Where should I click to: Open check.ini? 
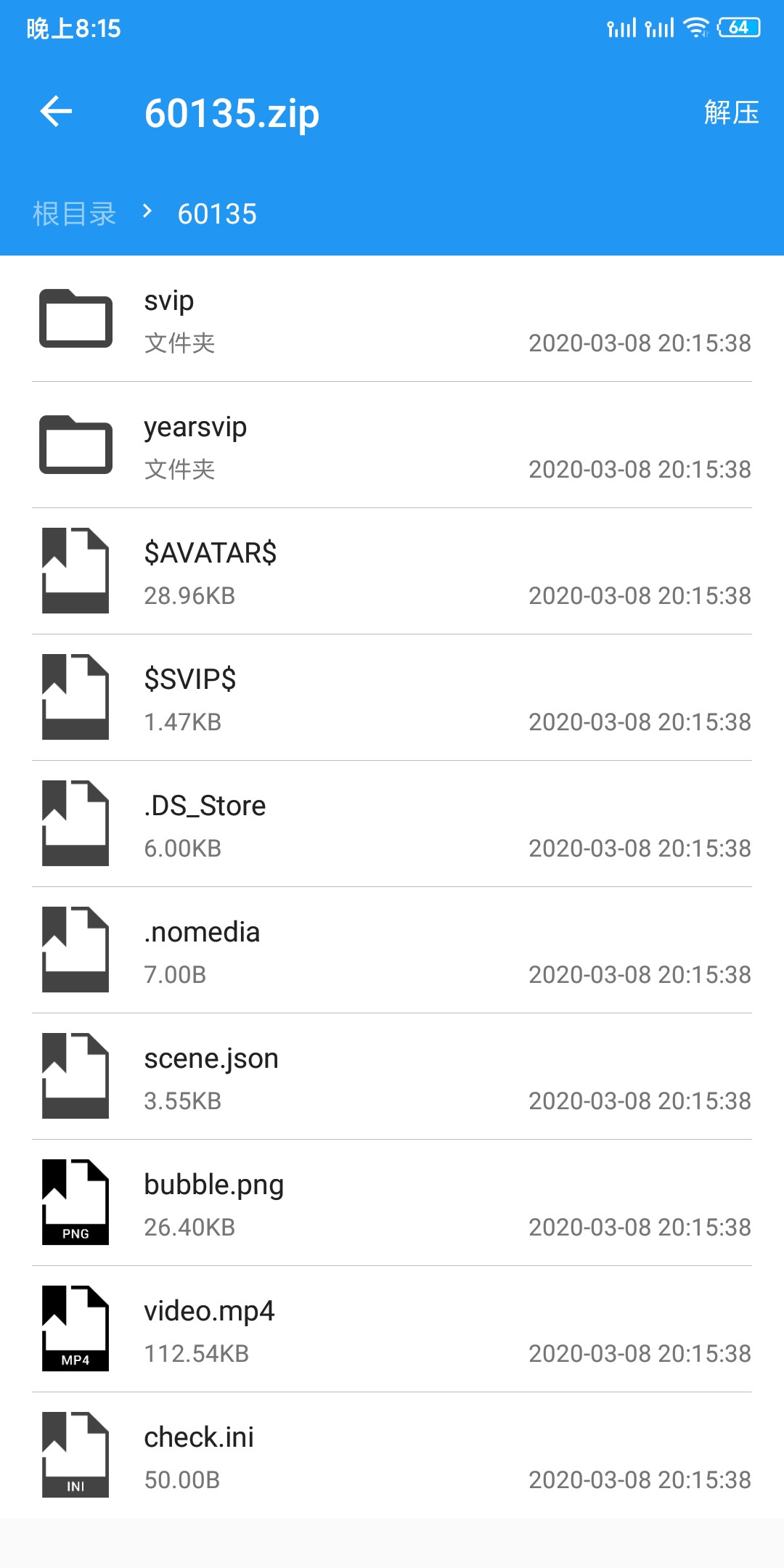pyautogui.click(x=392, y=1455)
